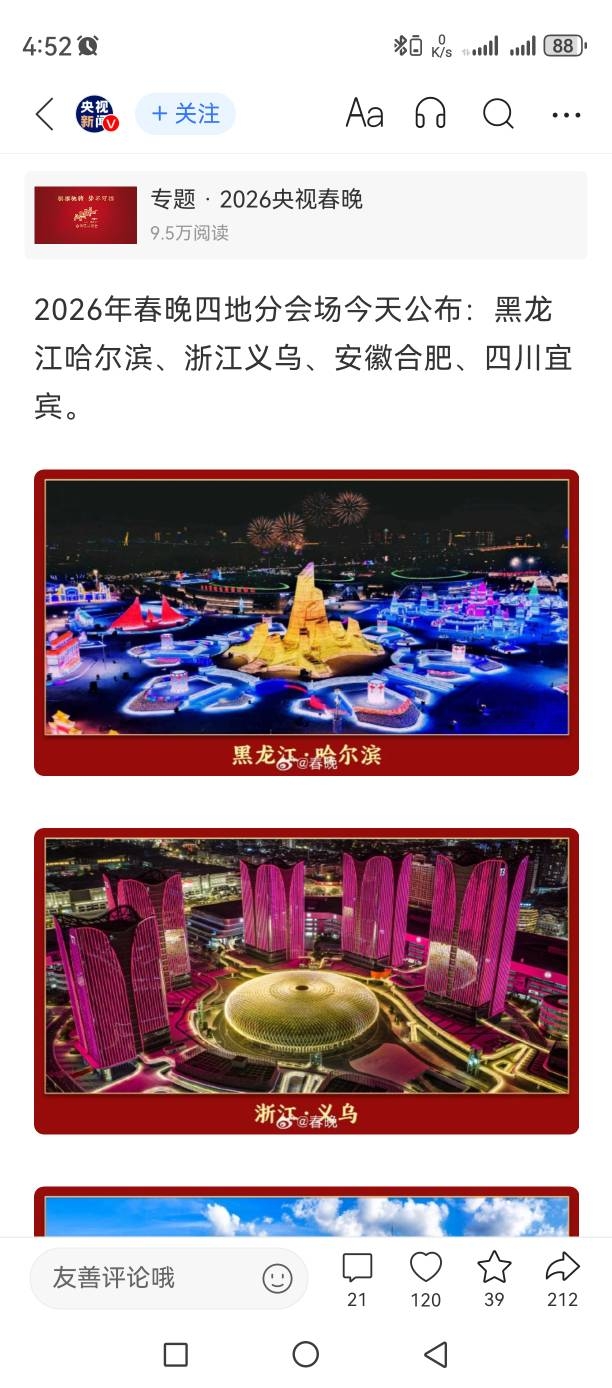Like this article with the heart icon

[426, 1278]
